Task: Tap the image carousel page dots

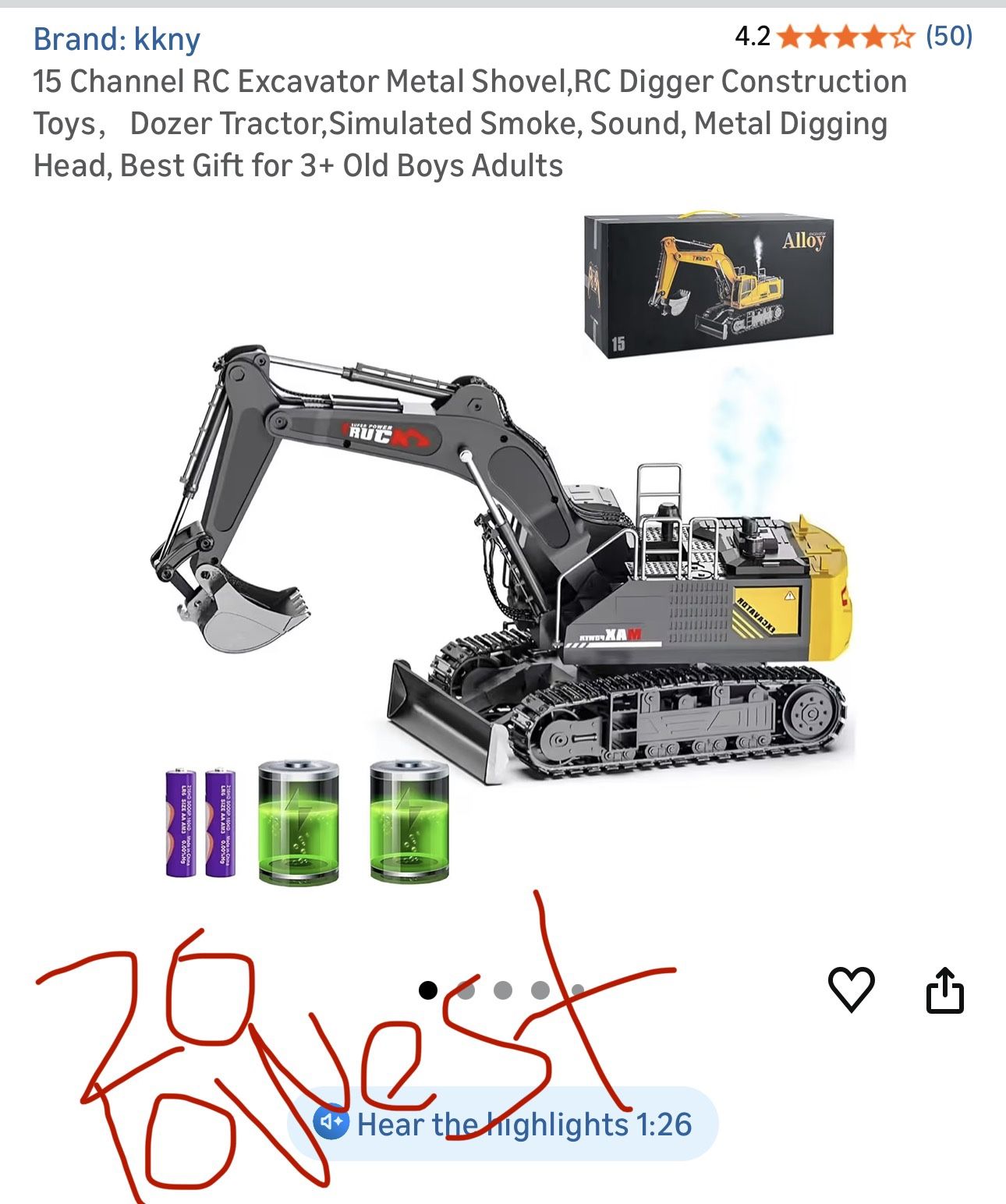Action: point(502,990)
